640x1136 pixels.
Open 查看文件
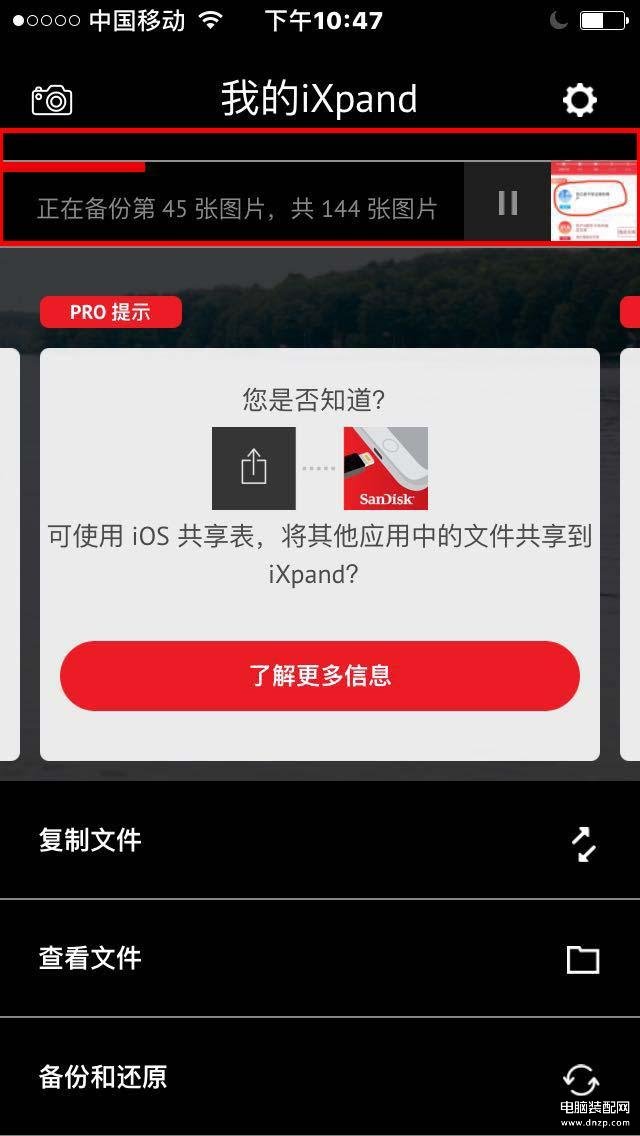[x=320, y=959]
